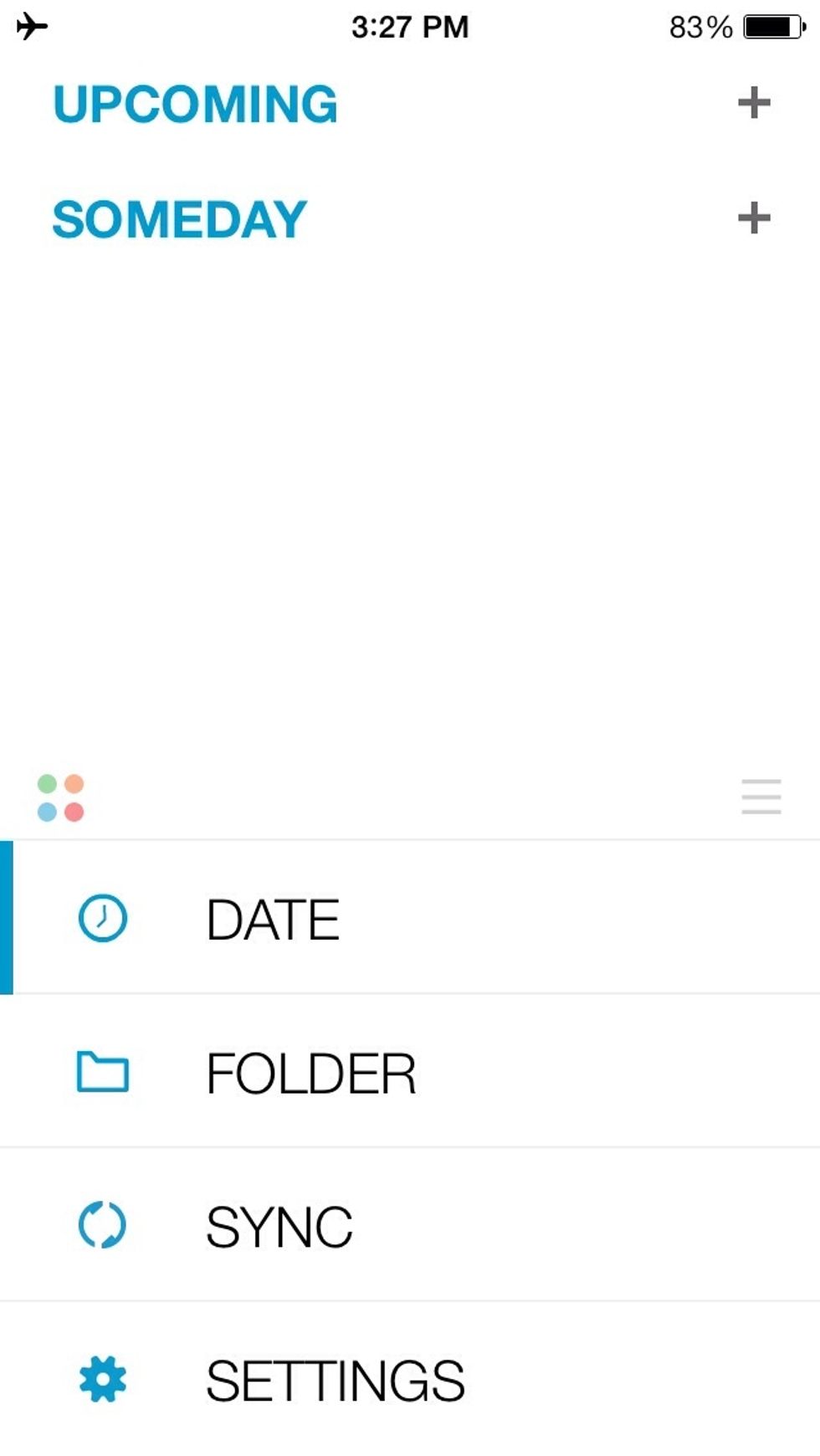Switch to Folder view

[x=310, y=1073]
